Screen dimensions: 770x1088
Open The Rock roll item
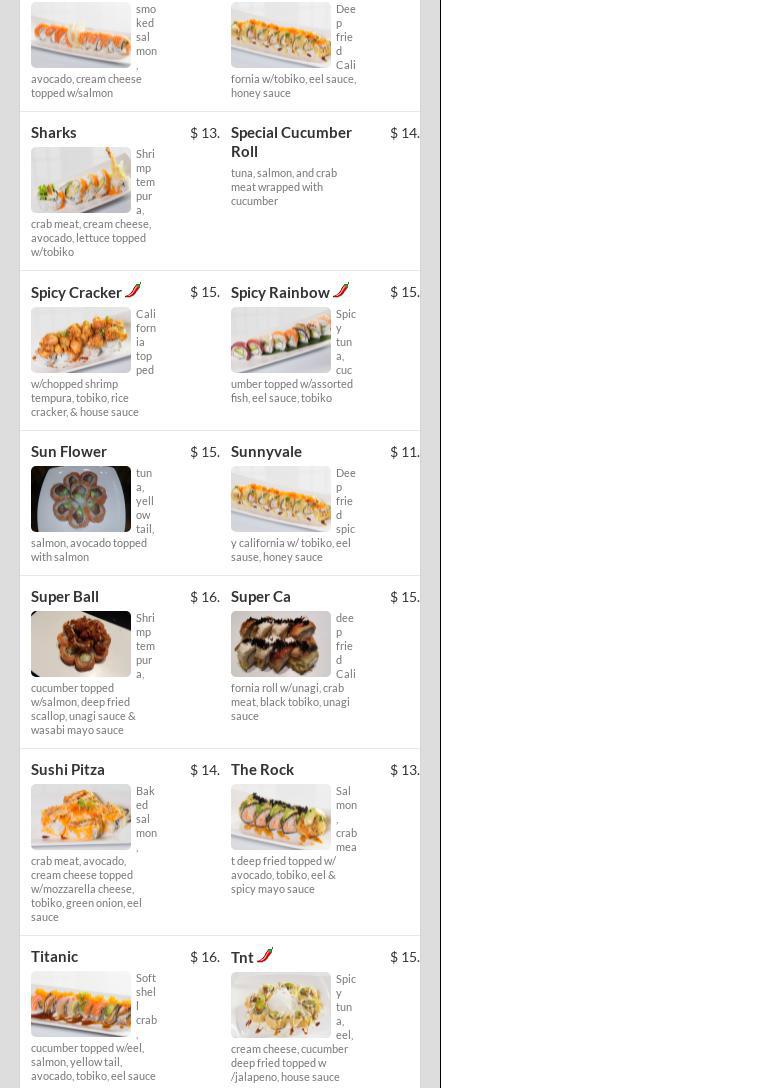click(262, 770)
